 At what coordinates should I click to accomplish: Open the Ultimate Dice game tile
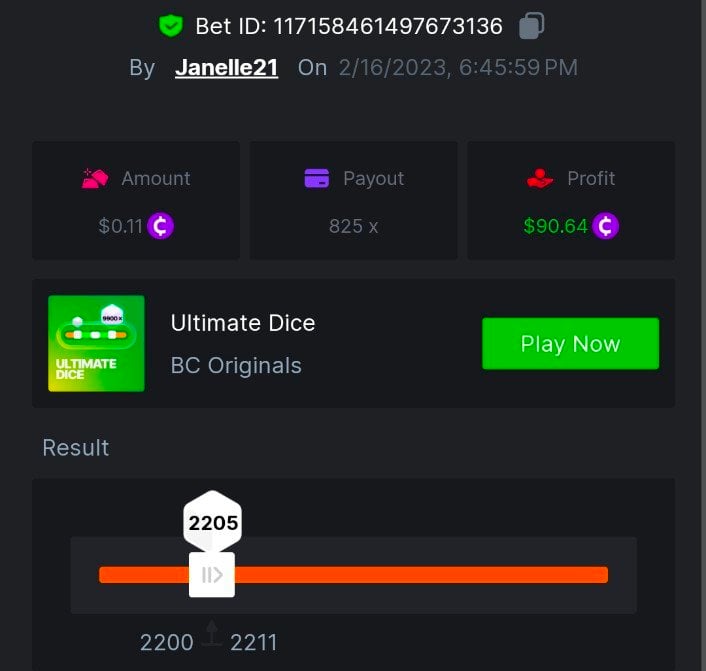point(97,343)
